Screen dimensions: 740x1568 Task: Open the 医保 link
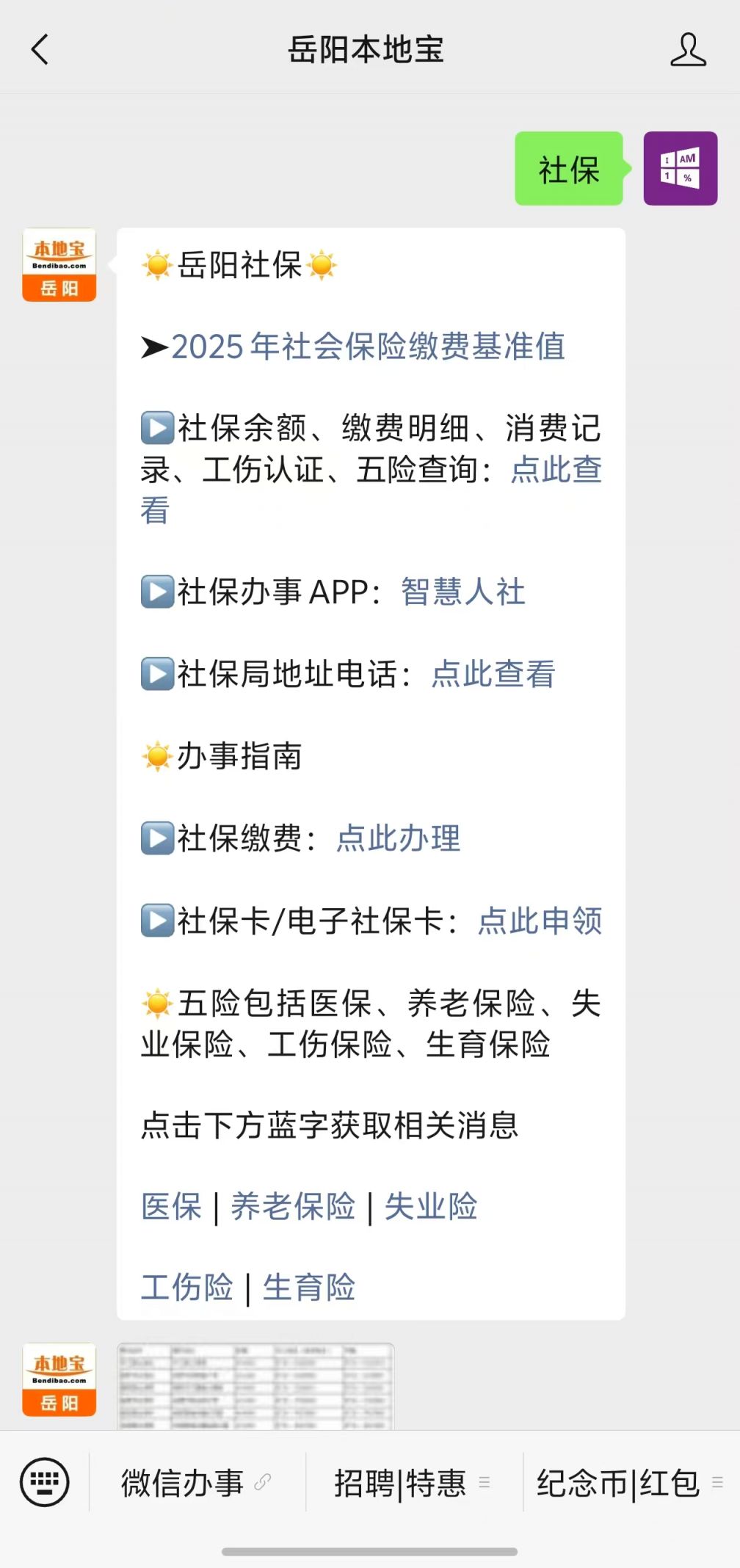pos(171,1207)
